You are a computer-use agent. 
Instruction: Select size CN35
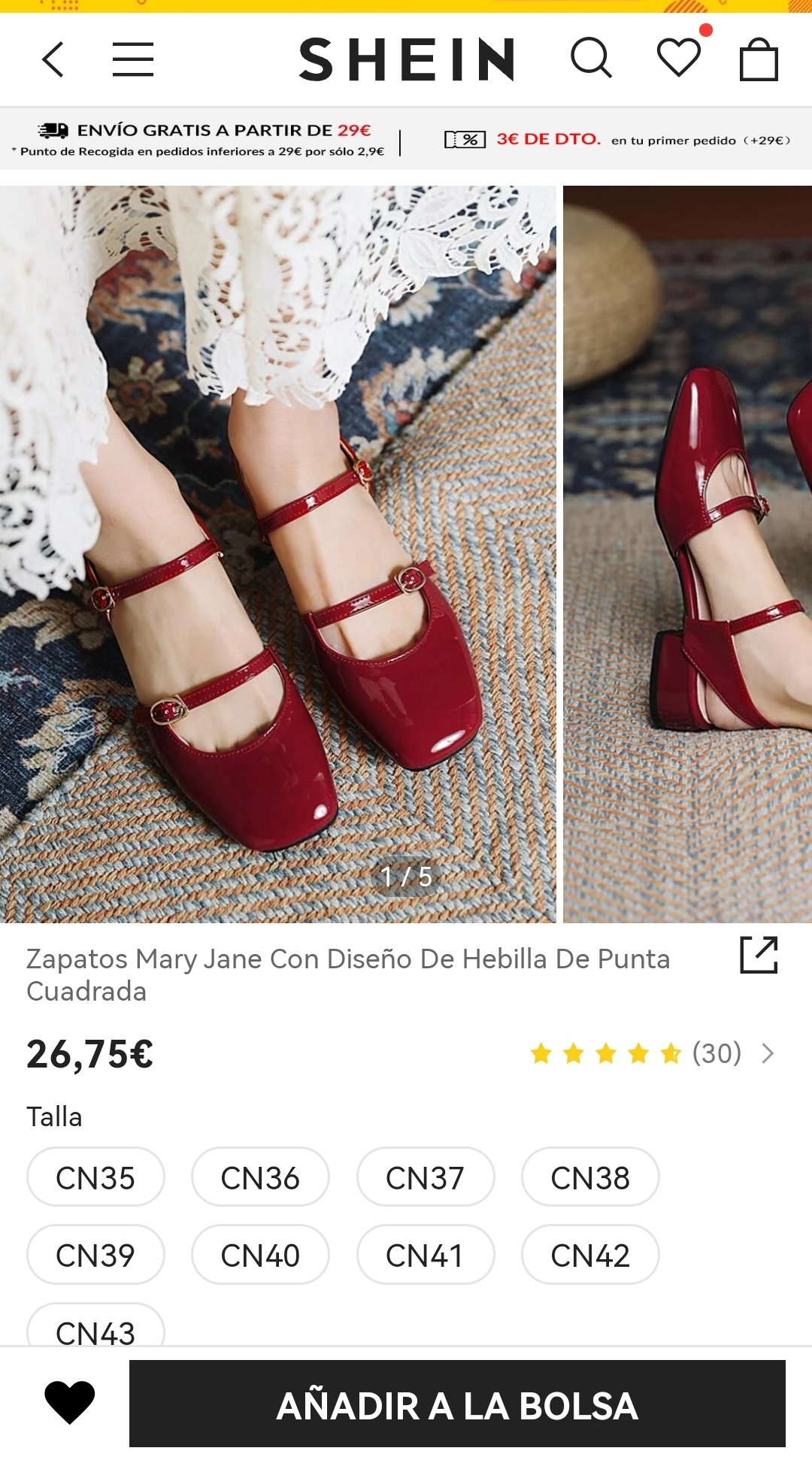click(95, 1177)
